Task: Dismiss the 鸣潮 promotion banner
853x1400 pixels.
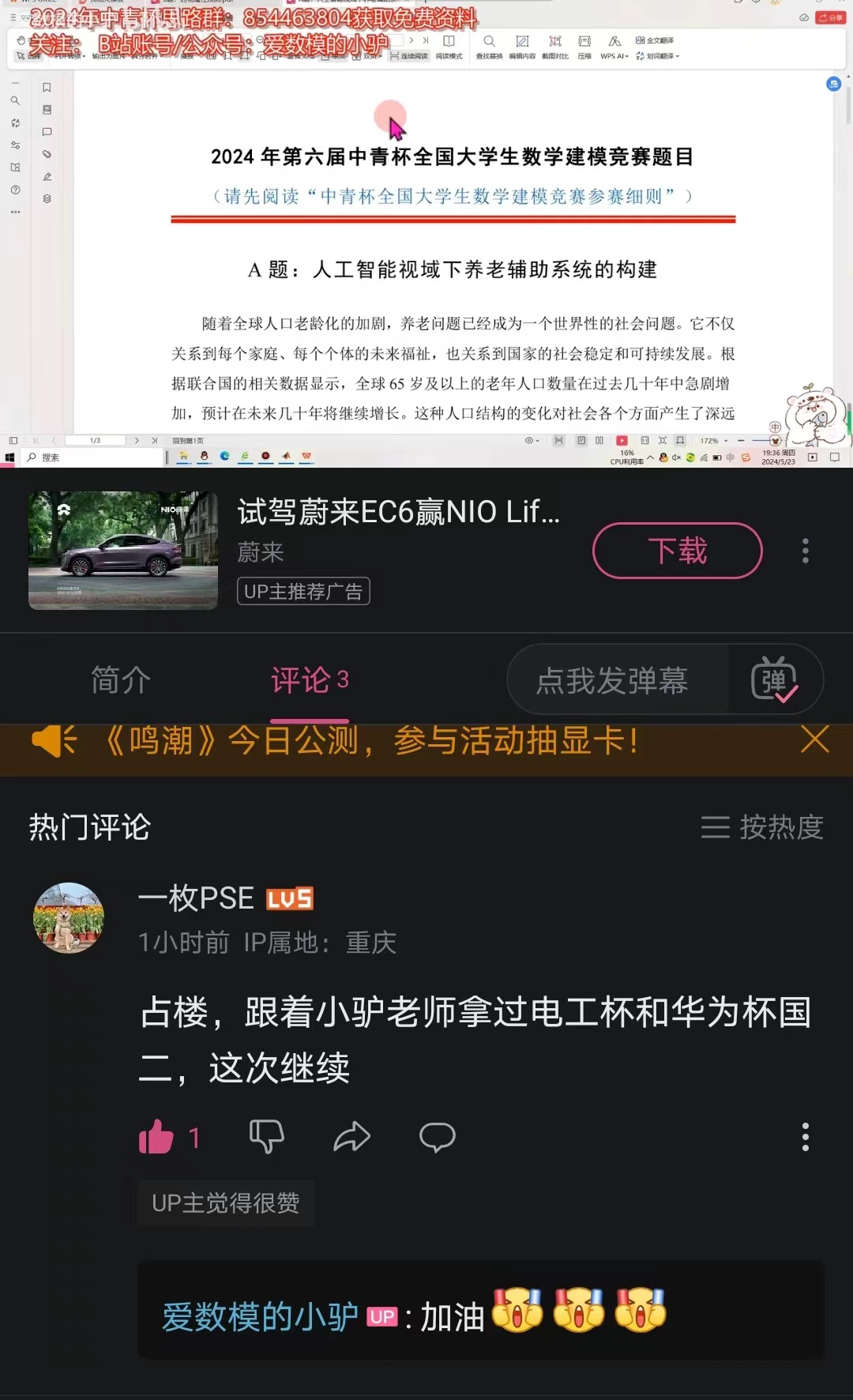Action: tap(814, 740)
